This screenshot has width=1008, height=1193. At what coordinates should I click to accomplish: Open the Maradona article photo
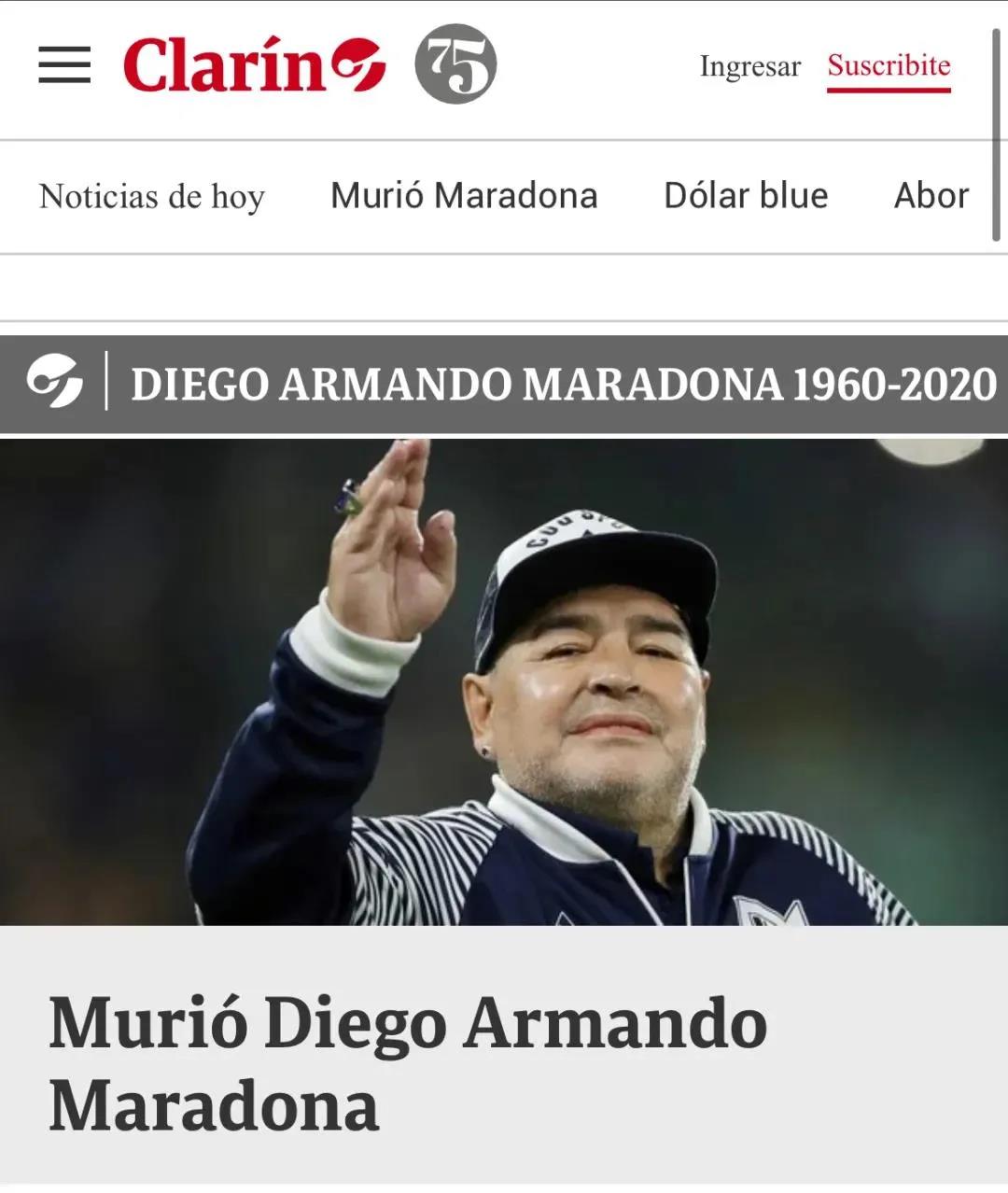tap(504, 681)
